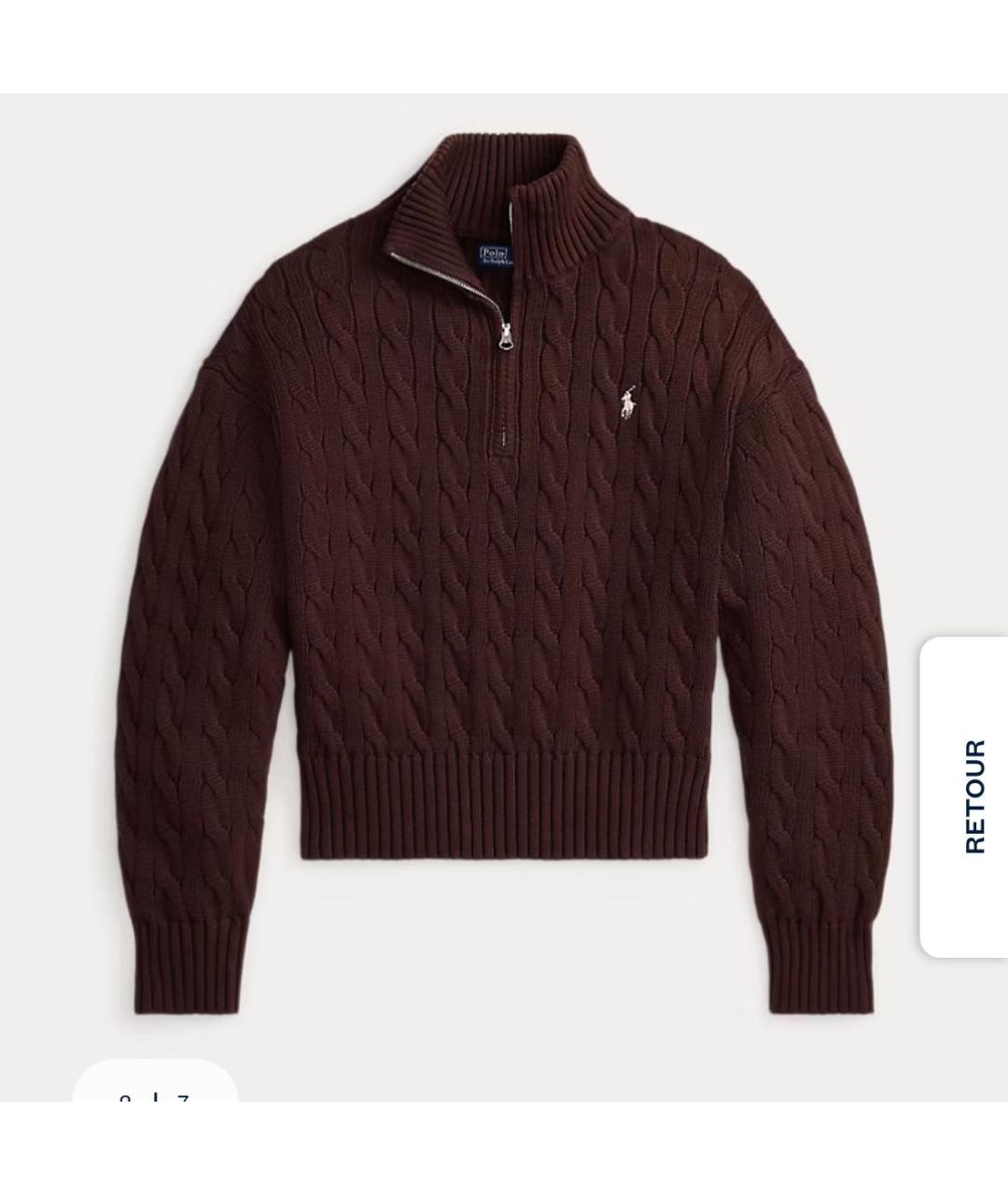The image size is (1008, 1195).
Task: Expand the RETOUR slide-out drawer
Action: click(x=971, y=798)
